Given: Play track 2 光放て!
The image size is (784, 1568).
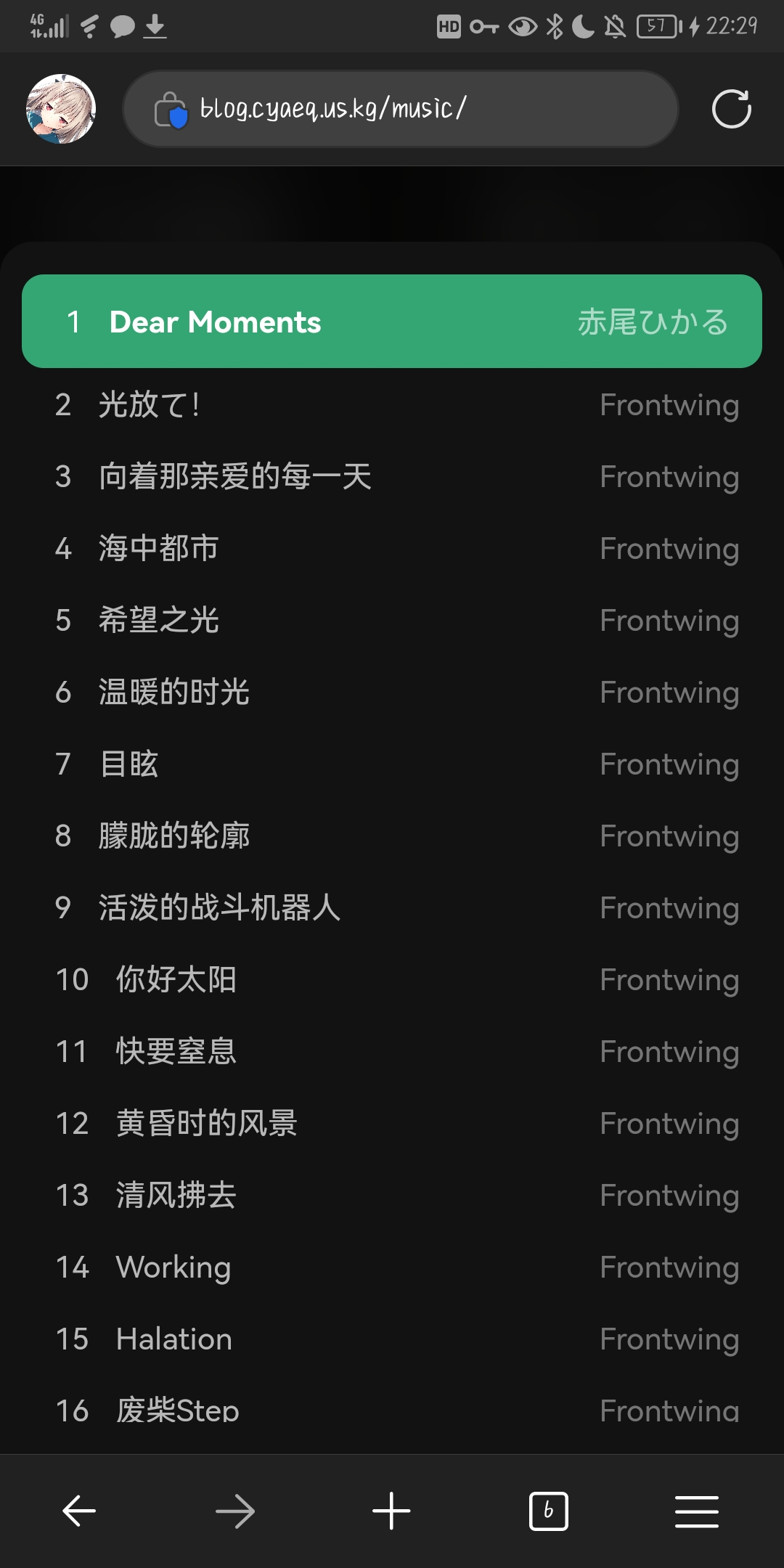Looking at the screenshot, I should point(392,405).
